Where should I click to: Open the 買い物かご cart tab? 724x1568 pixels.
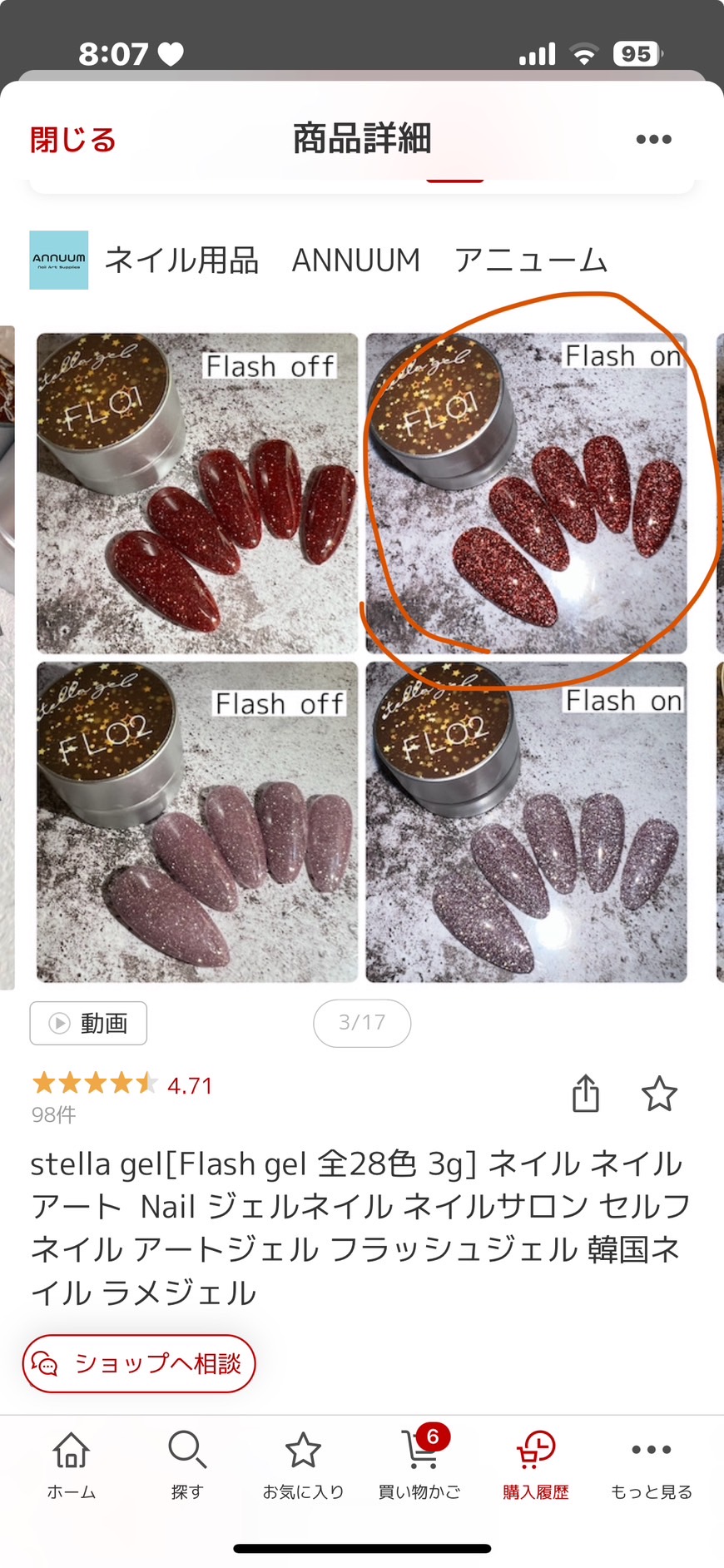pyautogui.click(x=419, y=1465)
